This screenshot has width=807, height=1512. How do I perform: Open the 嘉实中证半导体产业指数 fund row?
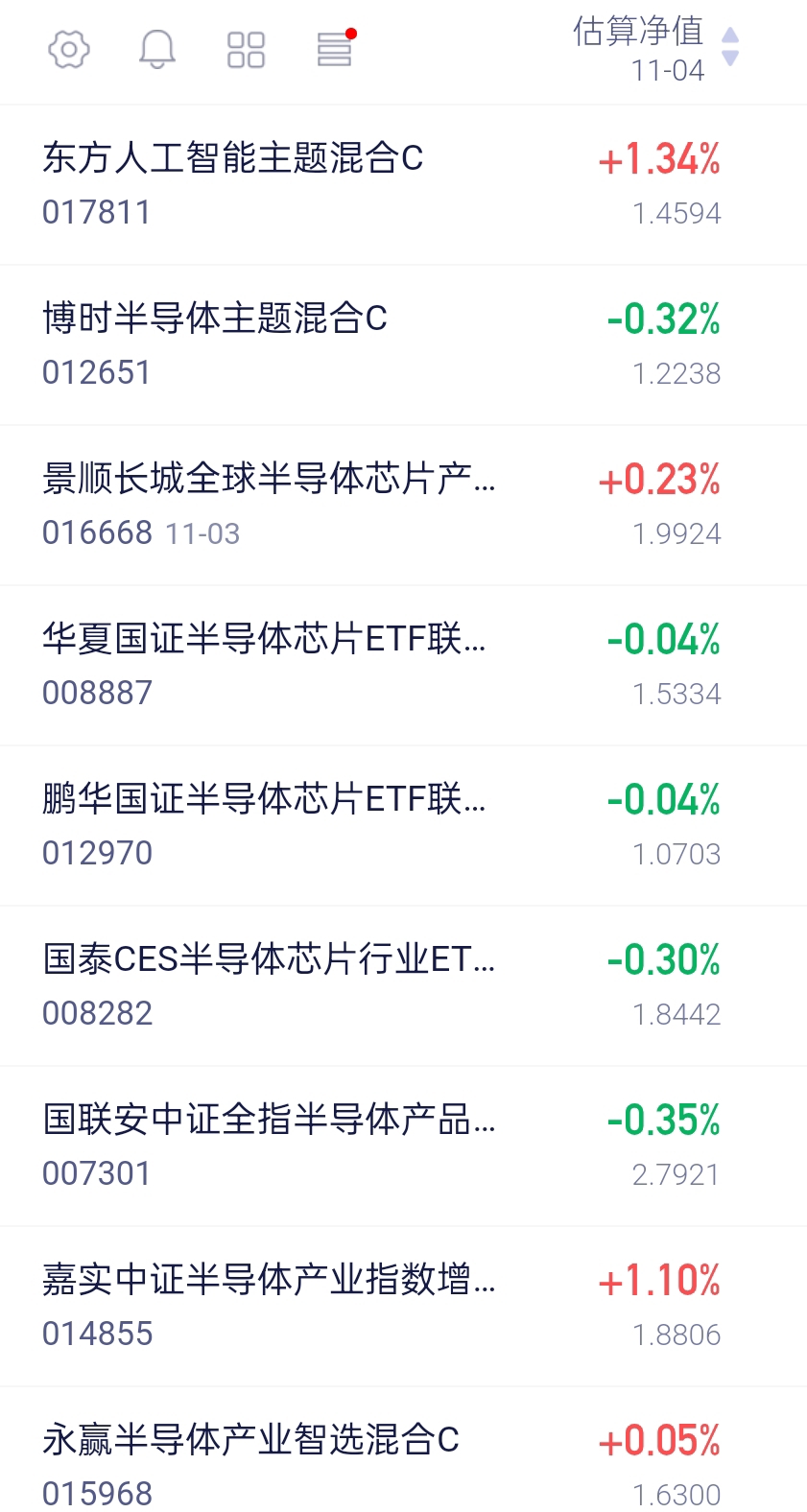click(269, 1280)
